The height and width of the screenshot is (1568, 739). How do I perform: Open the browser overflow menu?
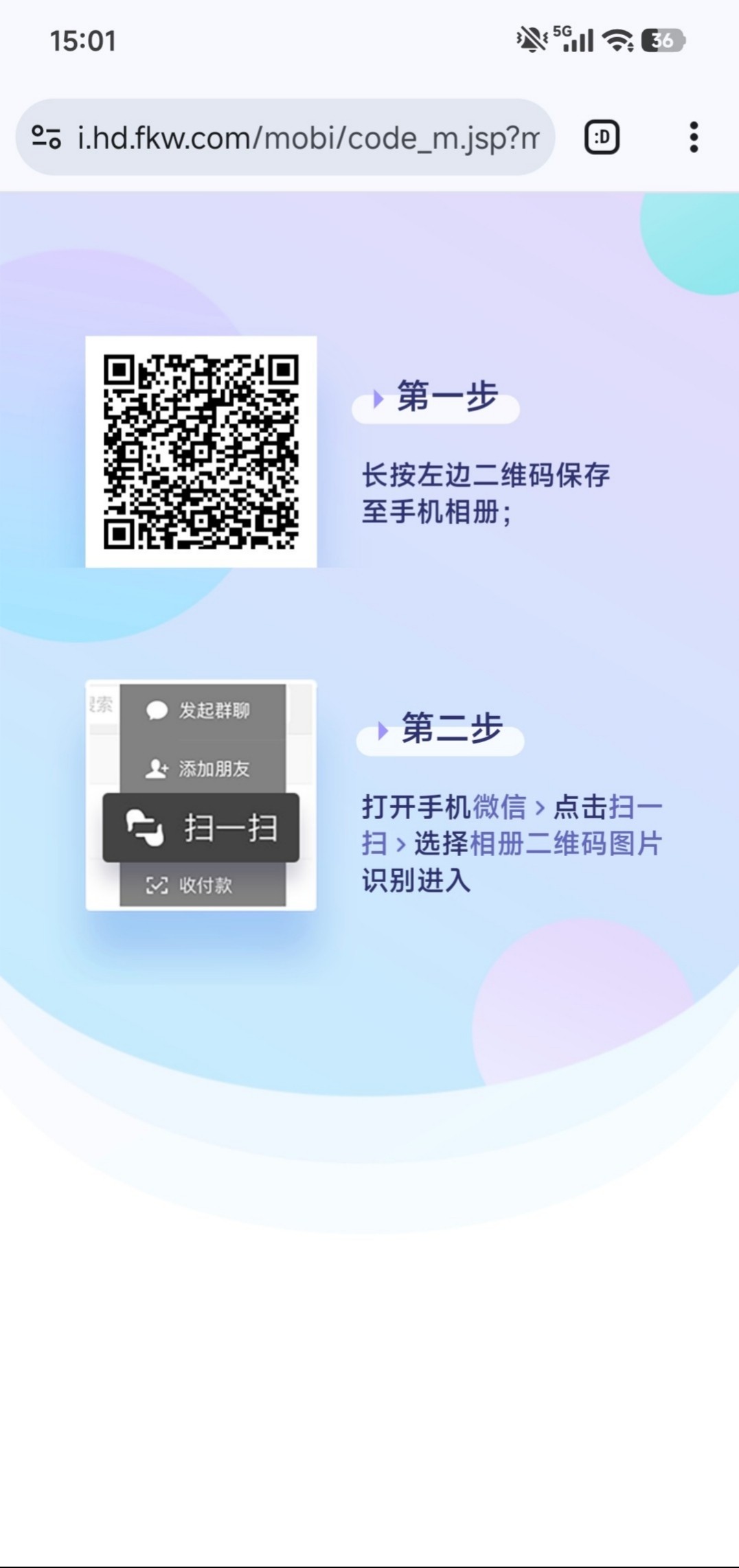[694, 137]
